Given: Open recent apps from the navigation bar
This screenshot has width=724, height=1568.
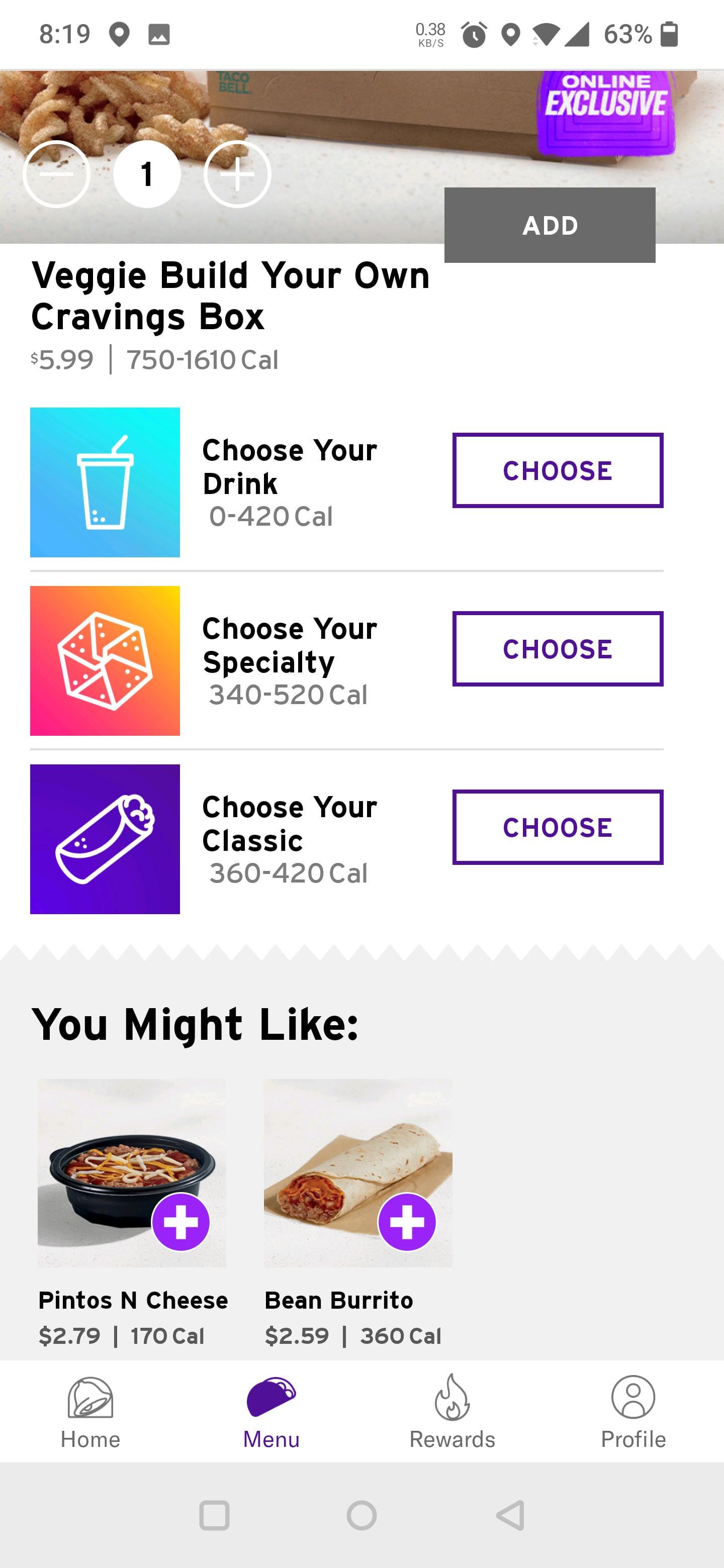Looking at the screenshot, I should click(214, 1515).
